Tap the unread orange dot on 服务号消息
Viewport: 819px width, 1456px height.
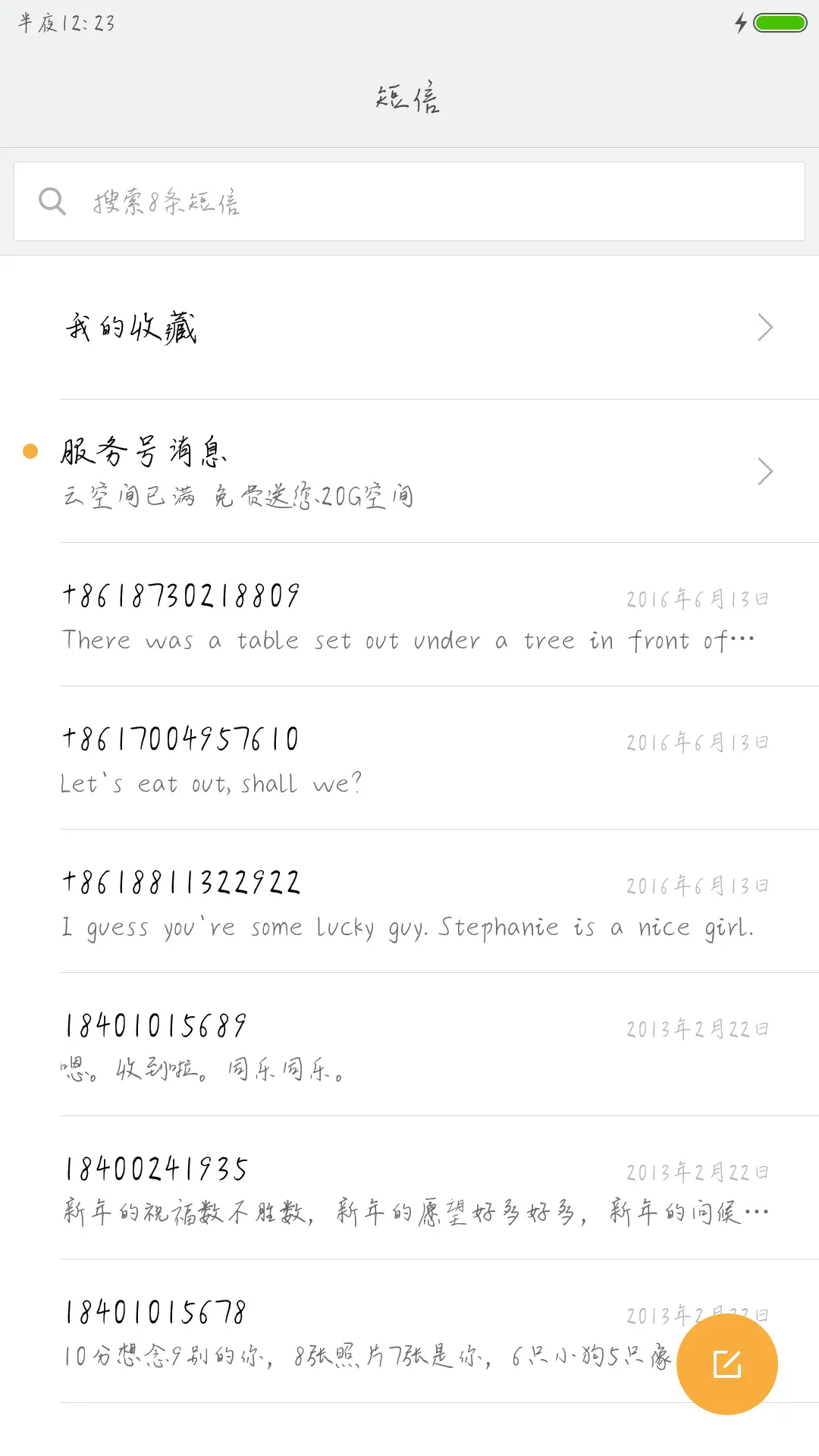tap(30, 451)
